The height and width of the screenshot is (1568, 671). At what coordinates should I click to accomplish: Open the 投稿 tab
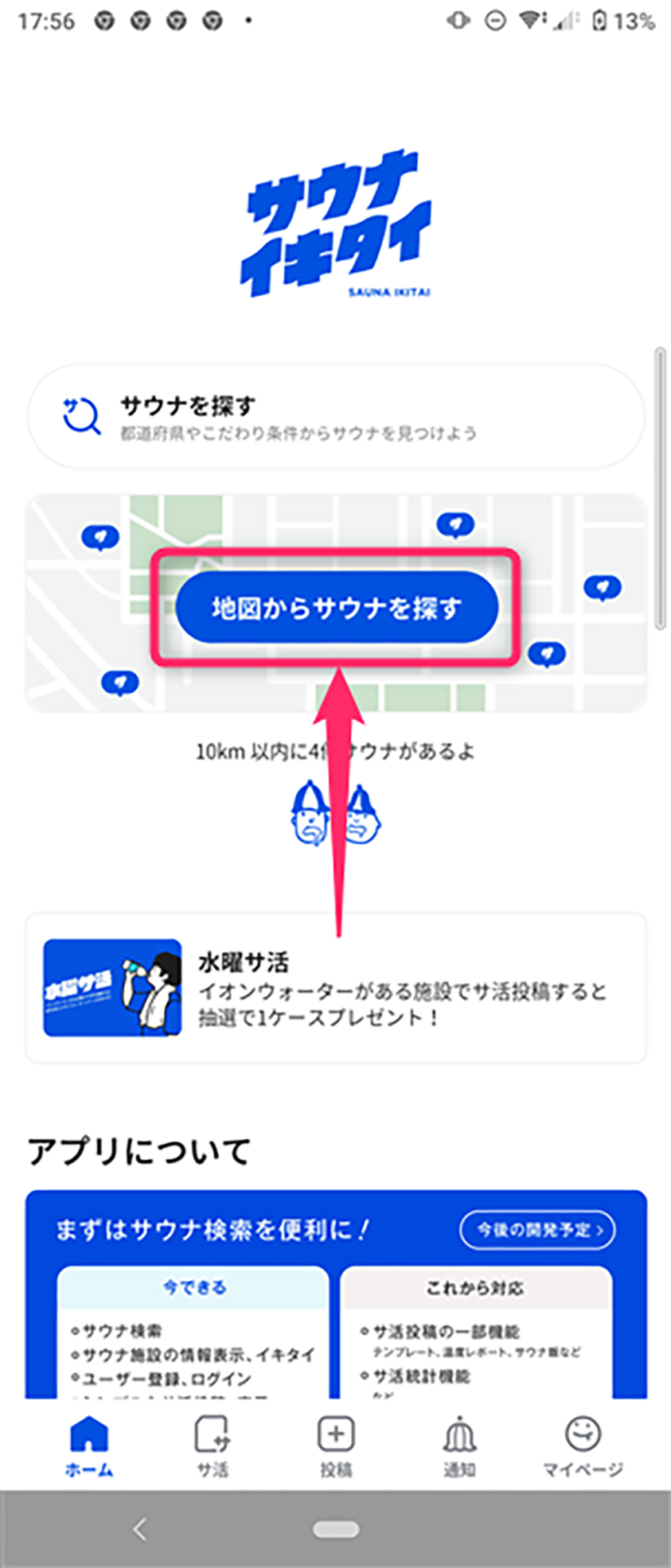tap(336, 1445)
